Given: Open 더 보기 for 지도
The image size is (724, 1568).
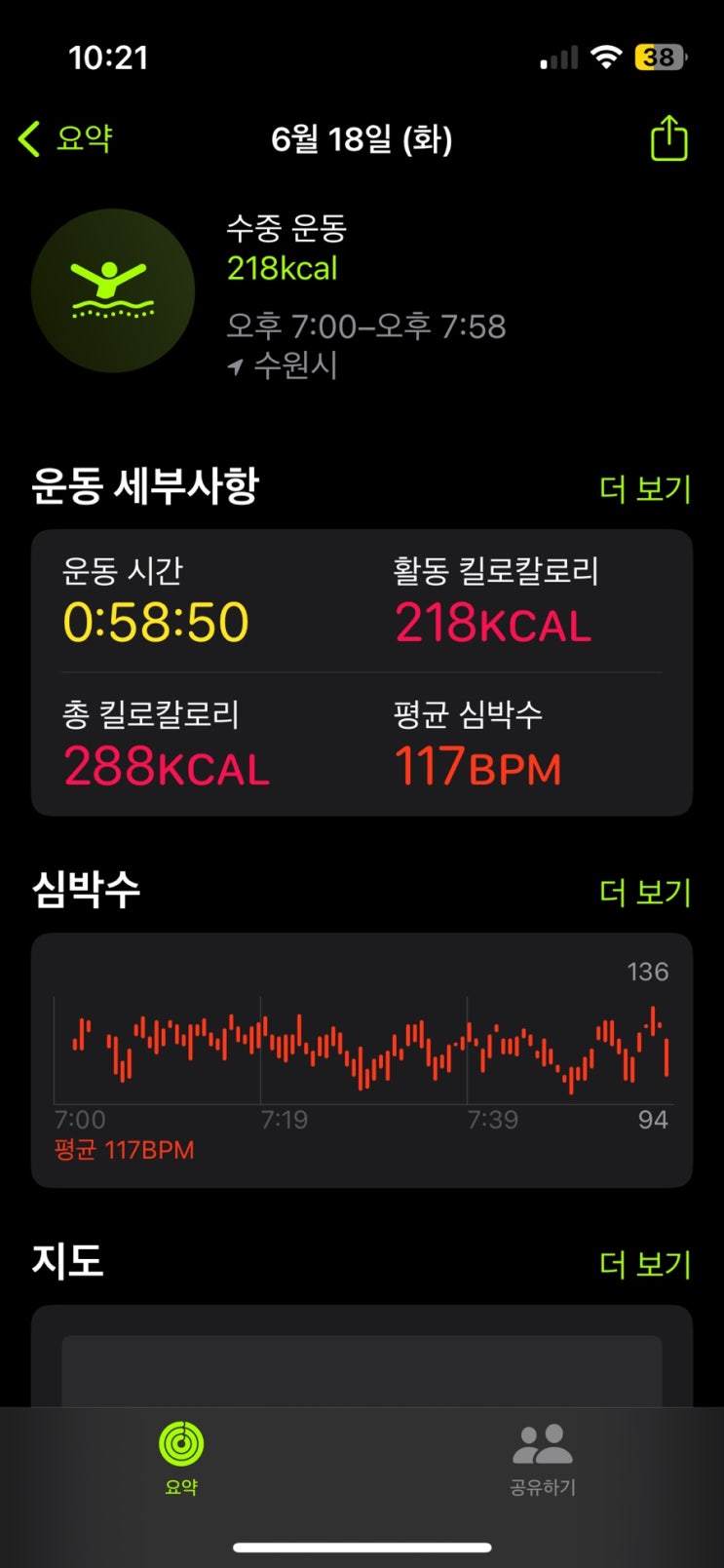Looking at the screenshot, I should point(644,1264).
